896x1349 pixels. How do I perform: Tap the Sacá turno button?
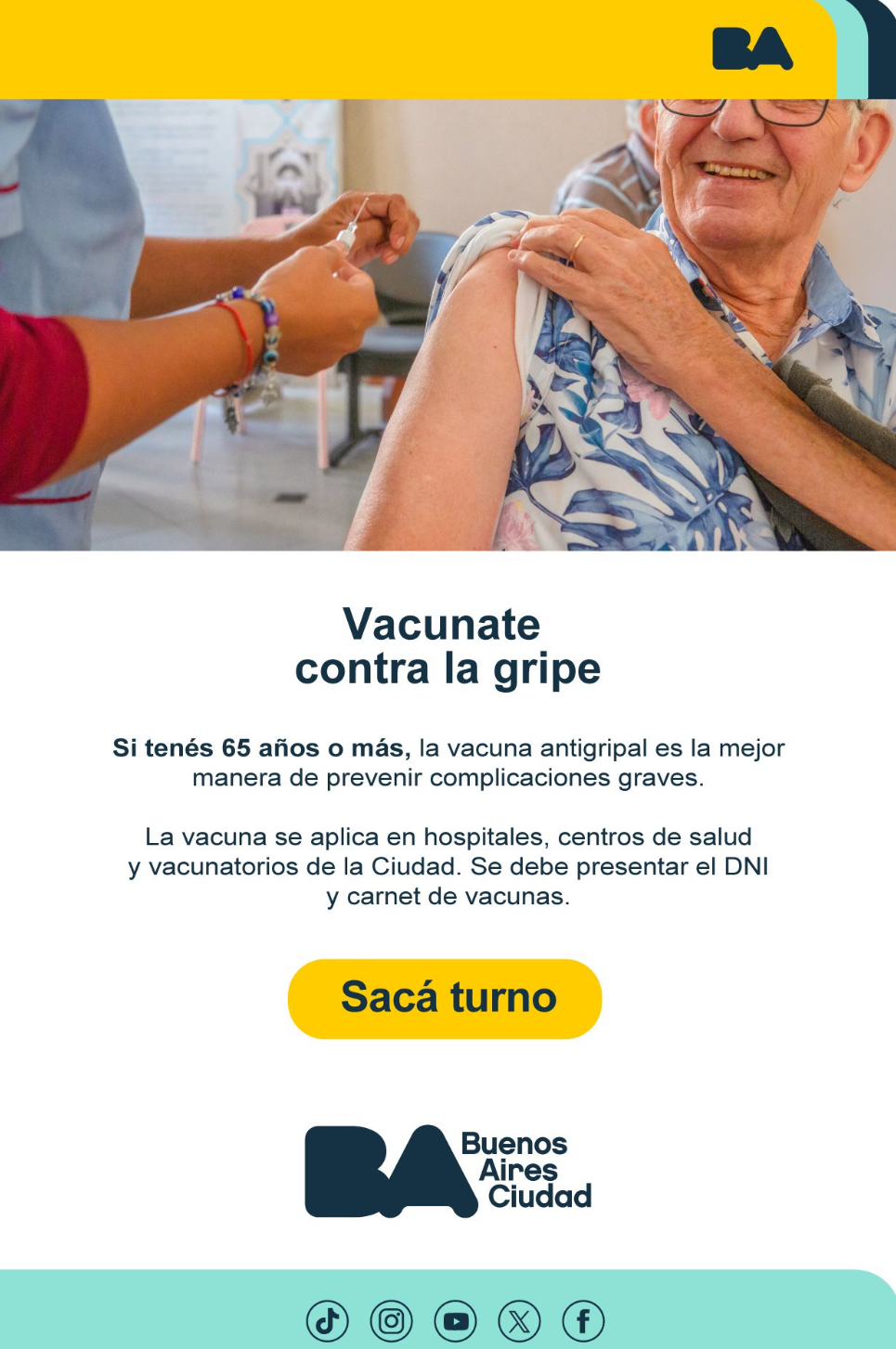[445, 998]
